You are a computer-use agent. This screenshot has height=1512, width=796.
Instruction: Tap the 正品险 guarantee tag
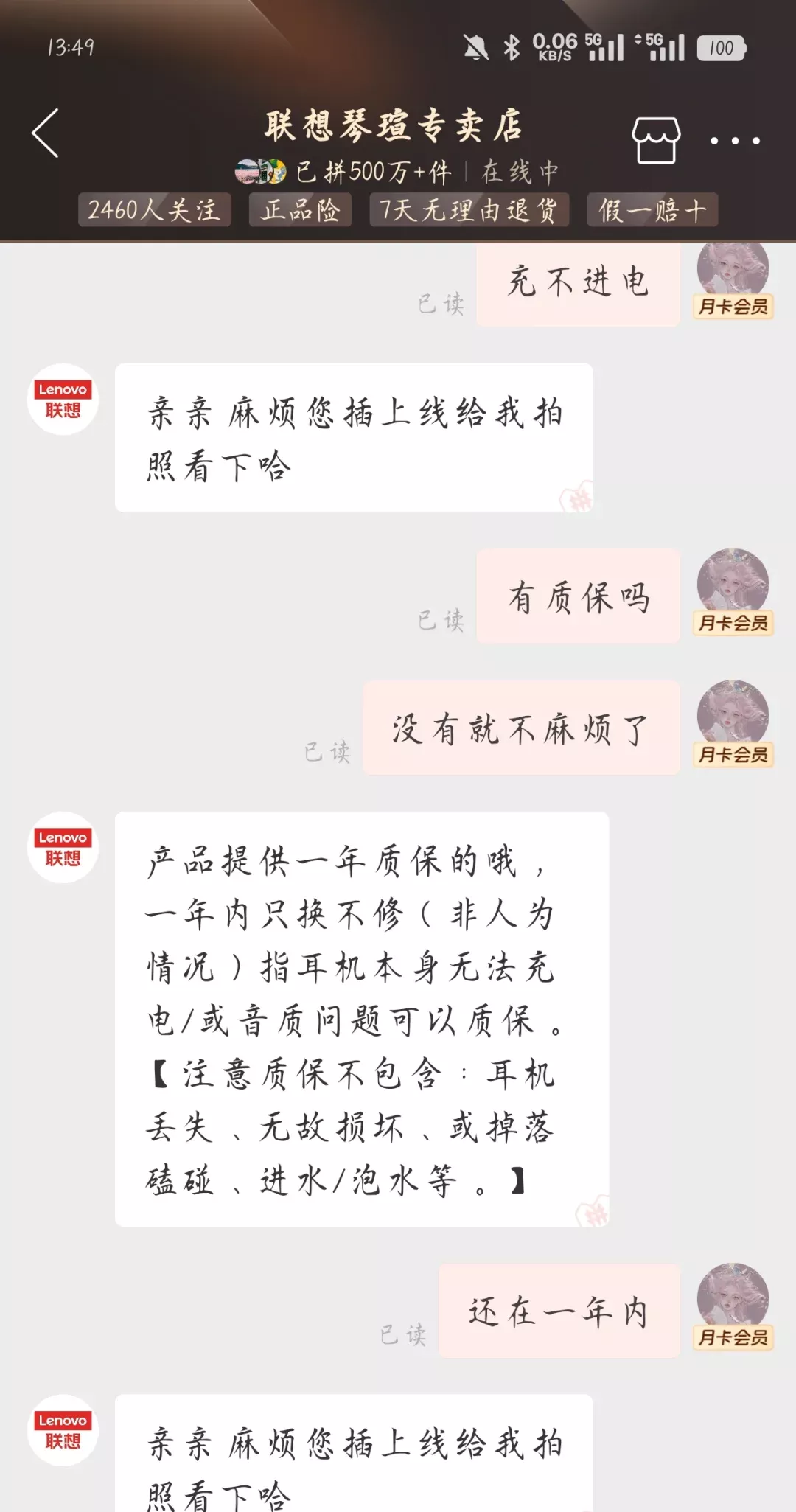[x=300, y=209]
